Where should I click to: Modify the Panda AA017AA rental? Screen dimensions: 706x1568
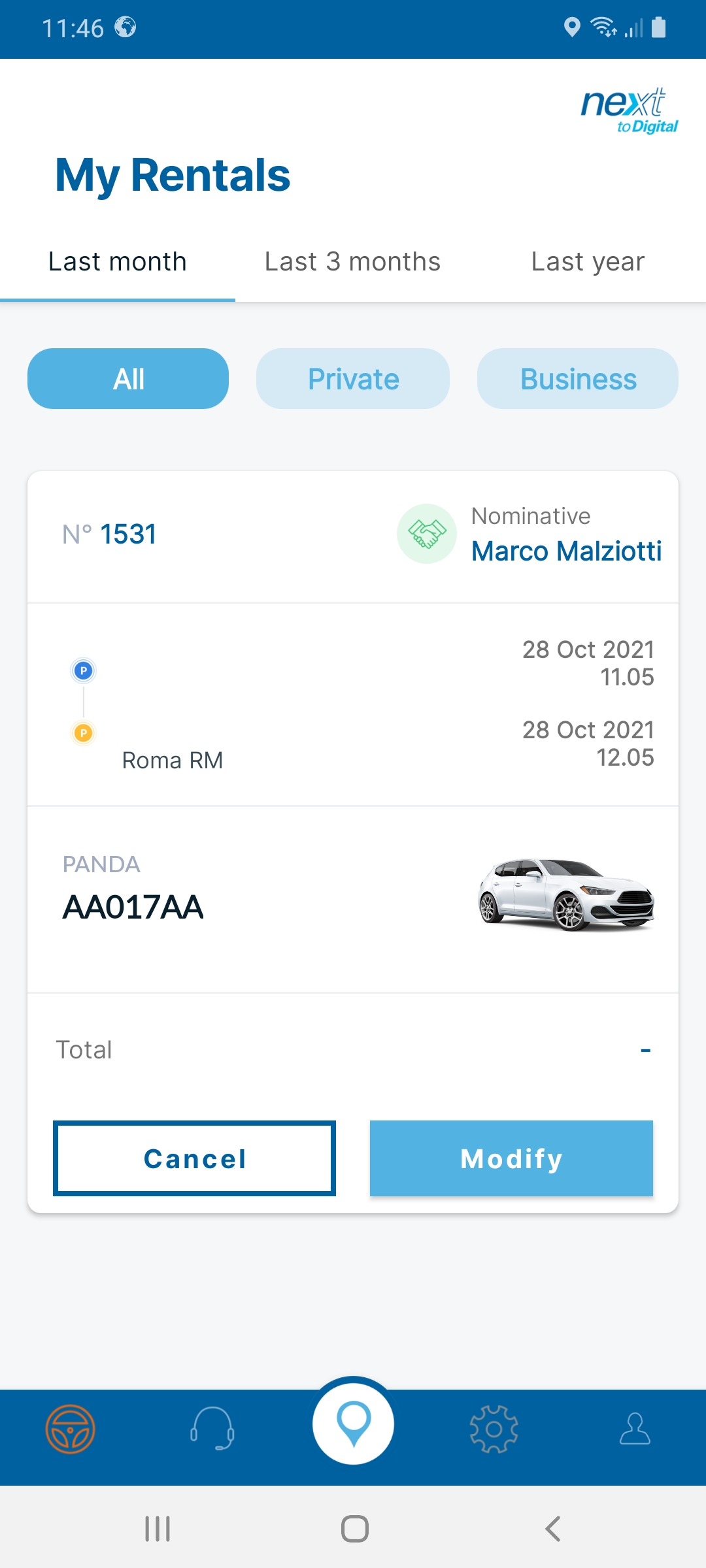511,1158
